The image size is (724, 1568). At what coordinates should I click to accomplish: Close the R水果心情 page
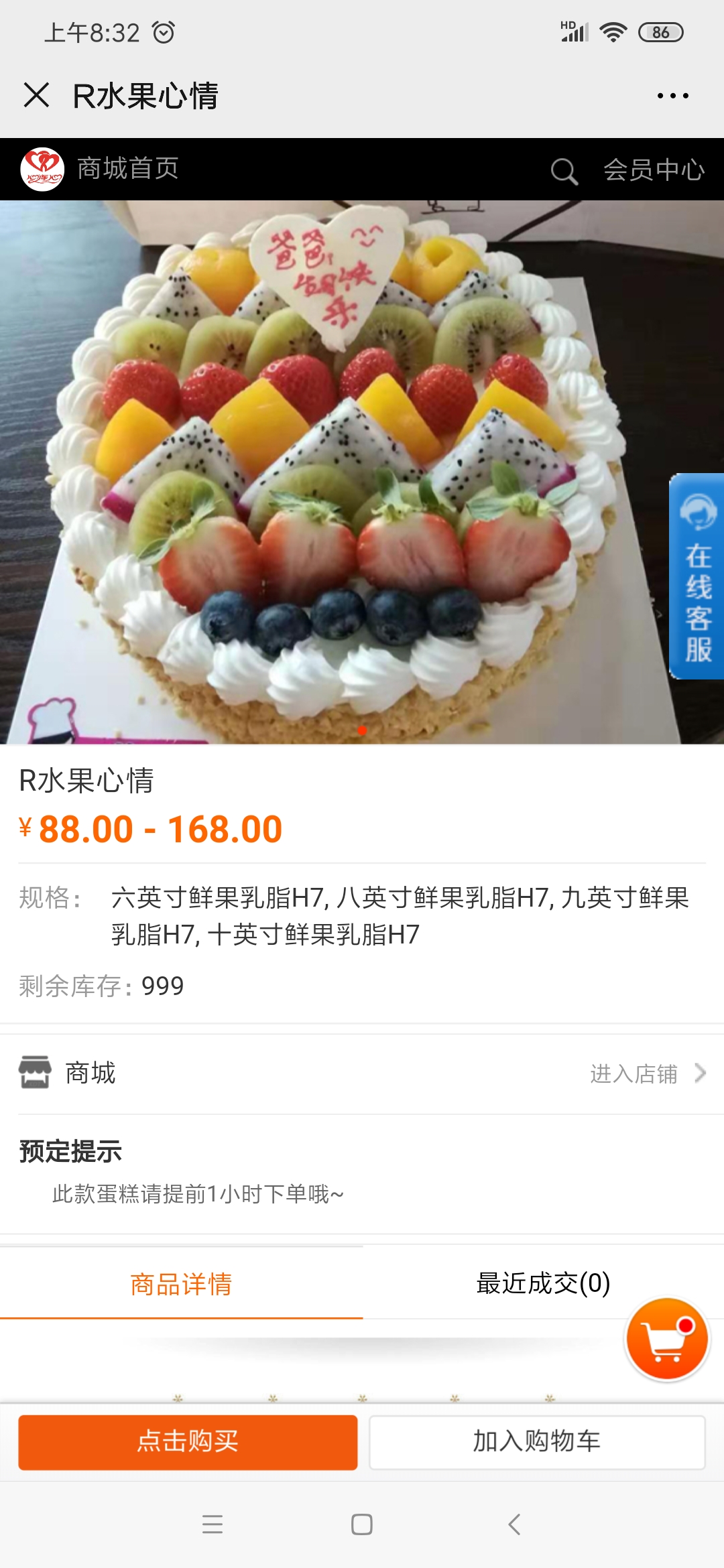click(x=36, y=95)
